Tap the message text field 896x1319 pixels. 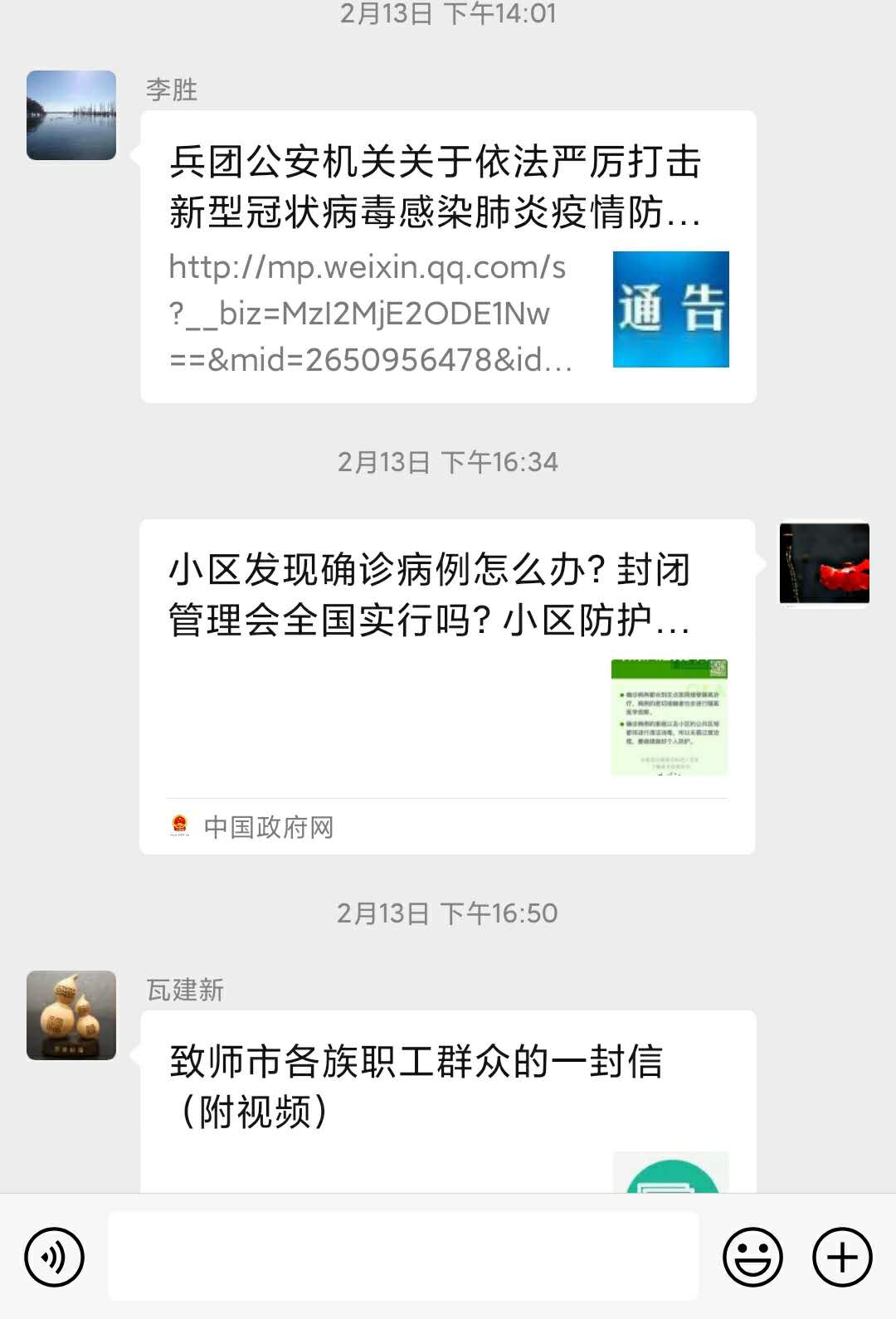point(403,1256)
